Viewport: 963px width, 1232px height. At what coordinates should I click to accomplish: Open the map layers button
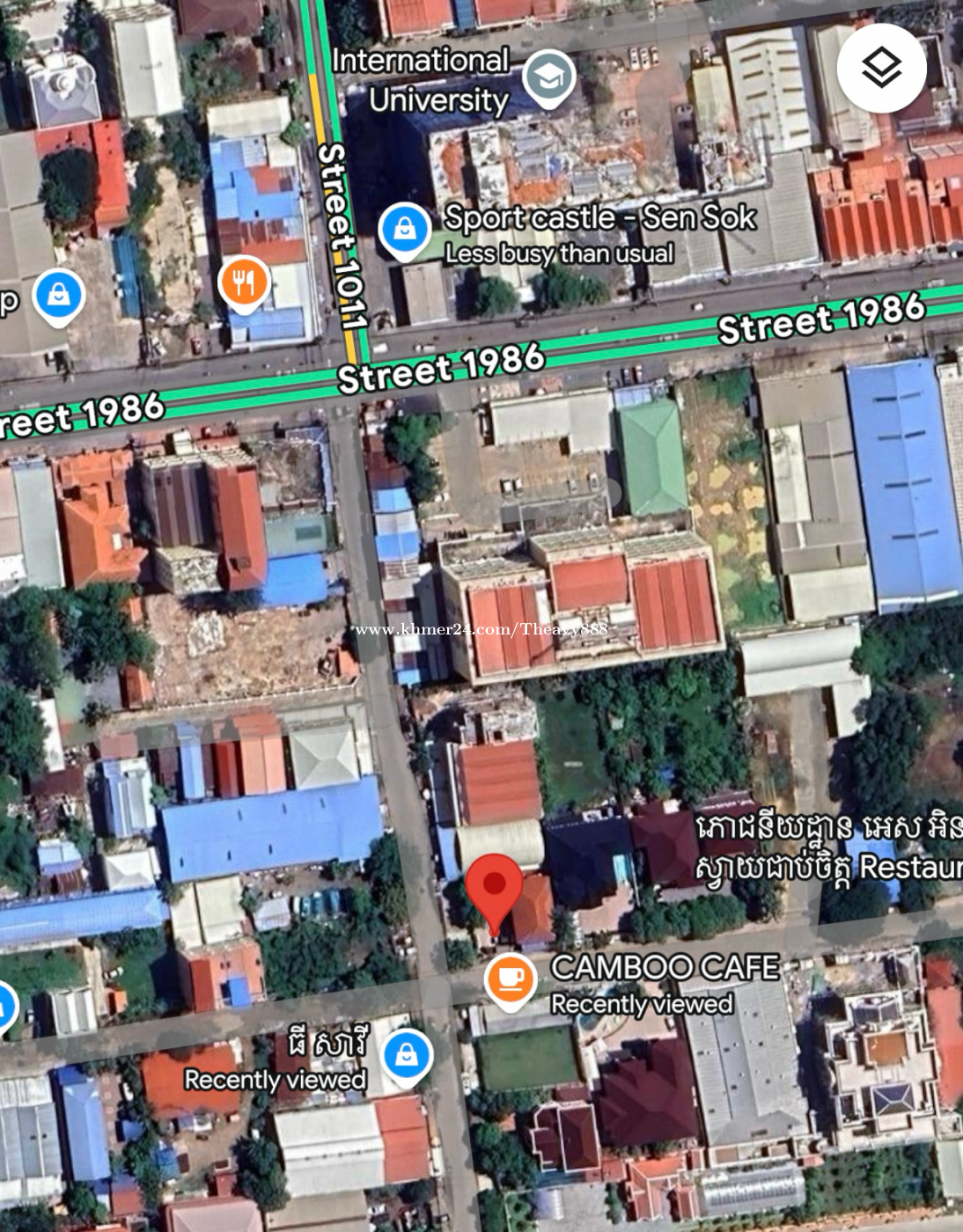pyautogui.click(x=881, y=68)
